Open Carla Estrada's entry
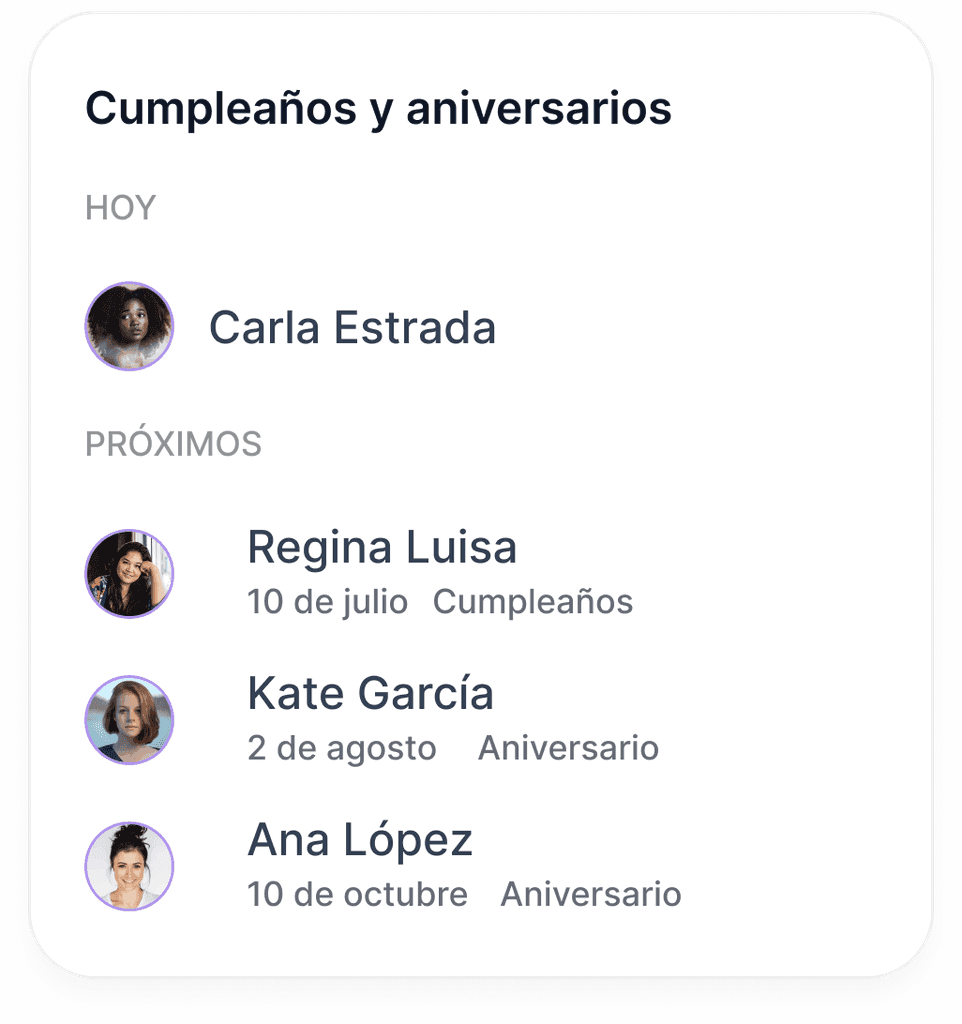962x1024 pixels. 352,327
